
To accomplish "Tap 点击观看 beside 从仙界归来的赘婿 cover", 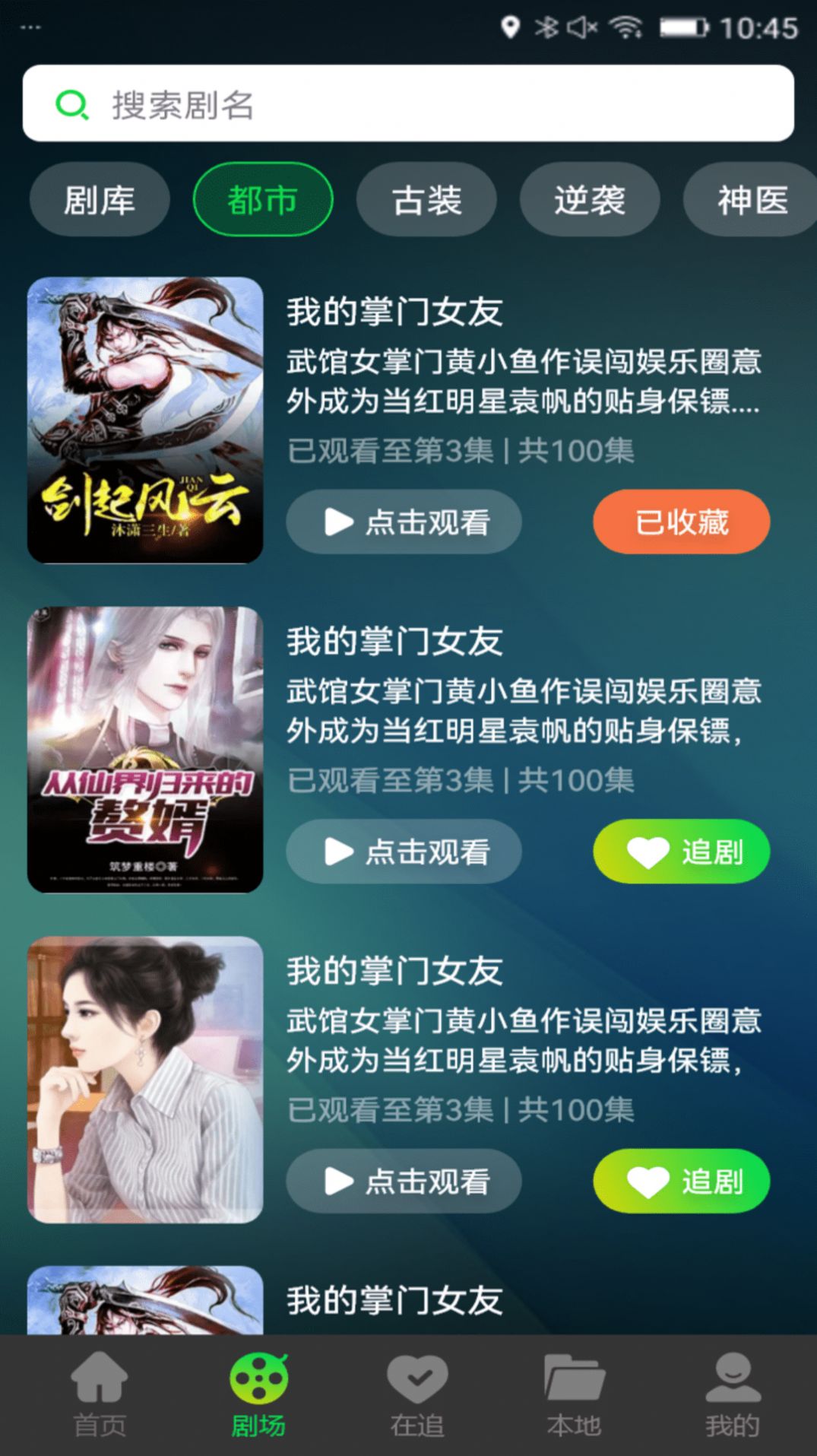I will pos(404,852).
